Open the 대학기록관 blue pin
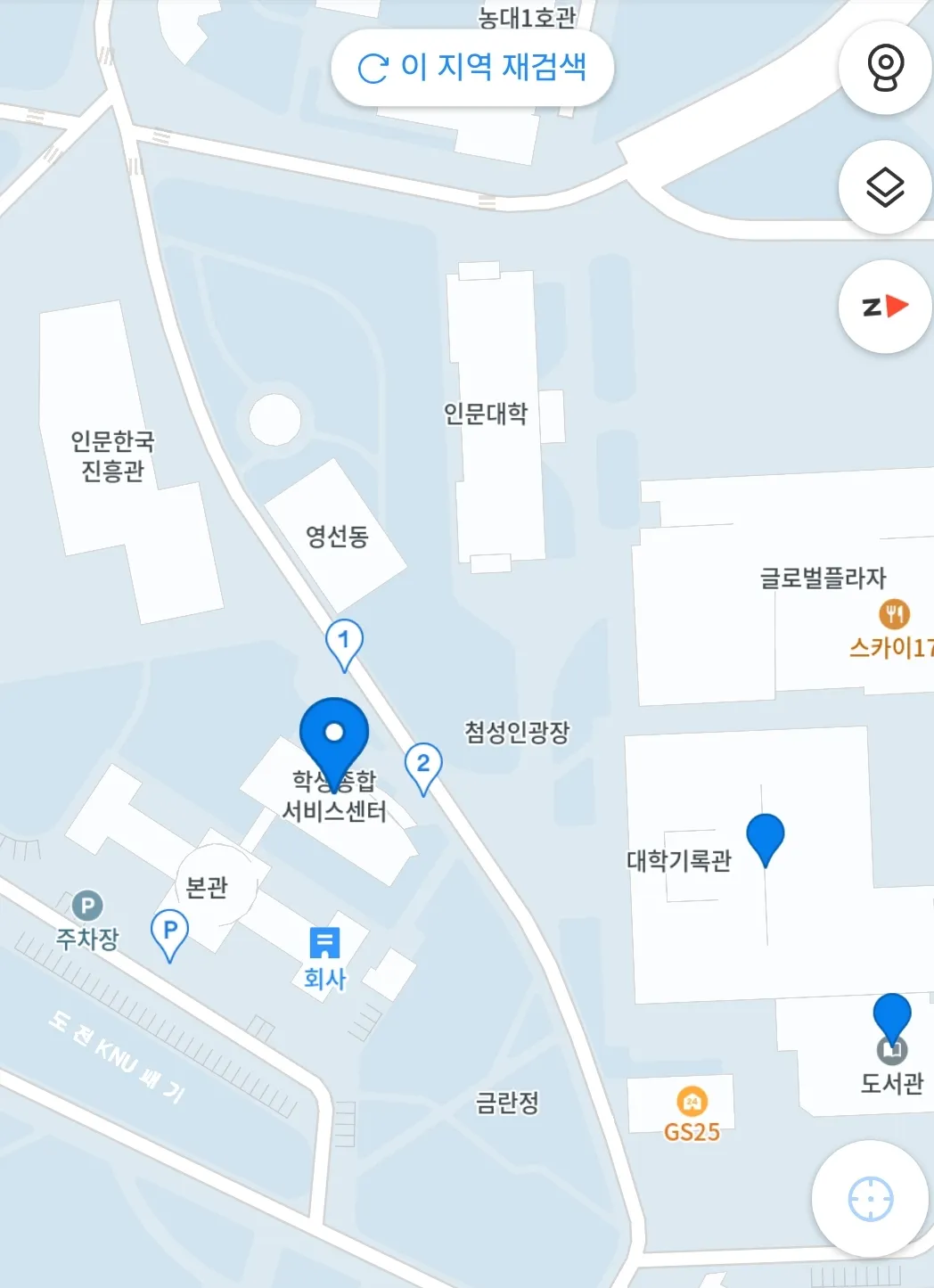This screenshot has width=934, height=1288. coord(765,838)
